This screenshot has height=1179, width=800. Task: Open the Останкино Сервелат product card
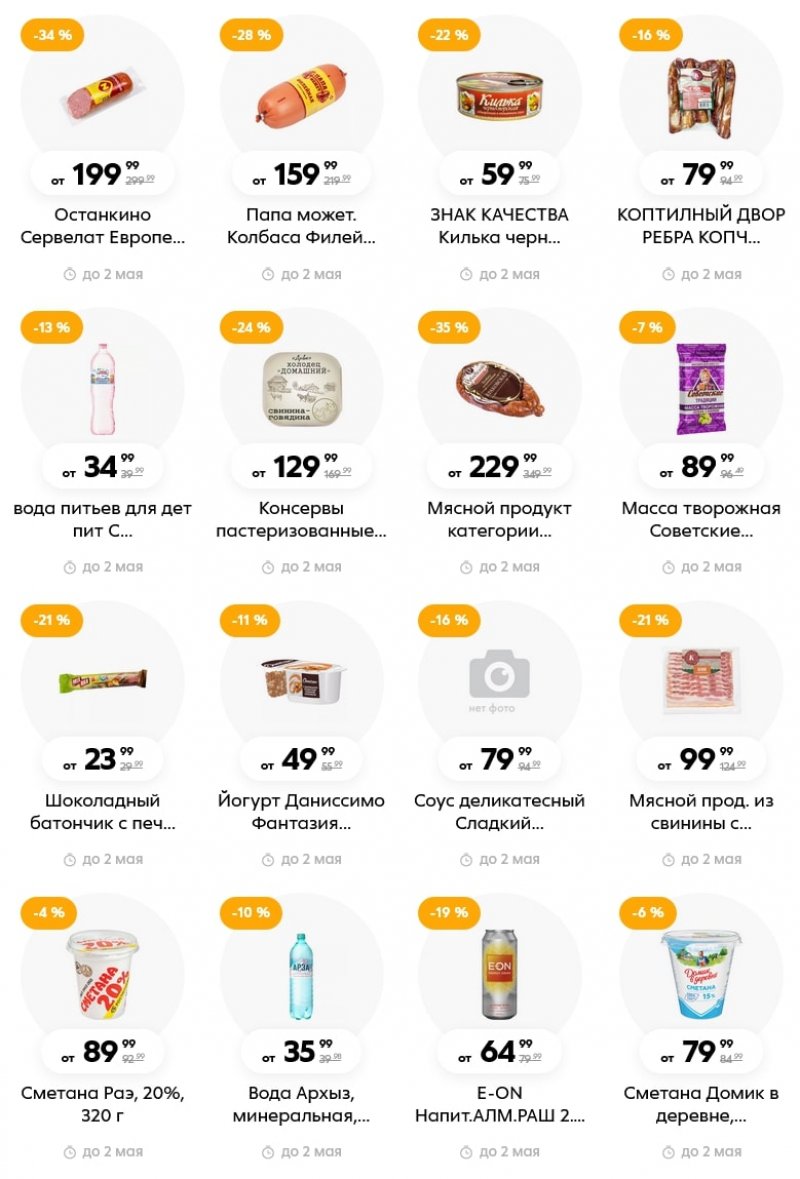point(102,95)
